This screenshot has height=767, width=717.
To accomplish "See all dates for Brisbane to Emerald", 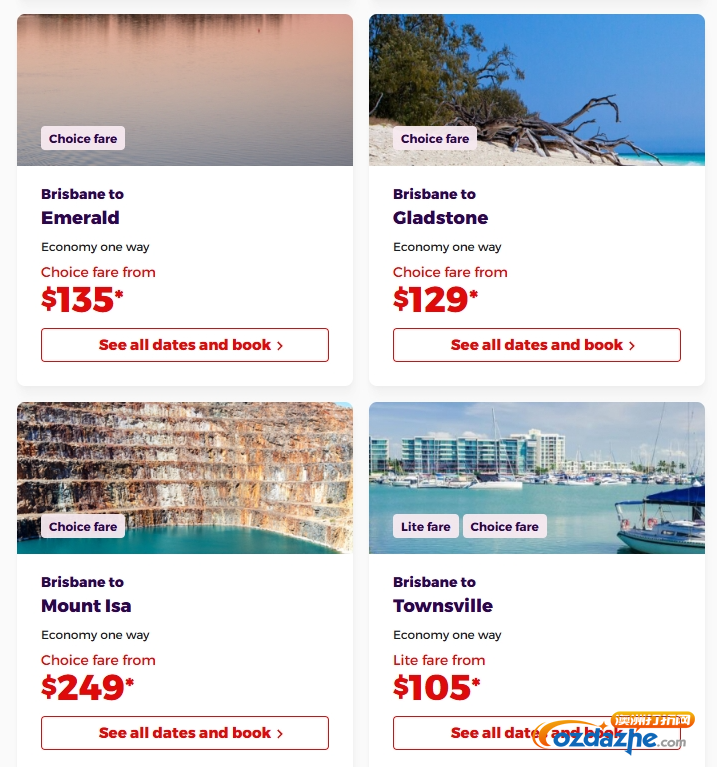I will (x=185, y=345).
